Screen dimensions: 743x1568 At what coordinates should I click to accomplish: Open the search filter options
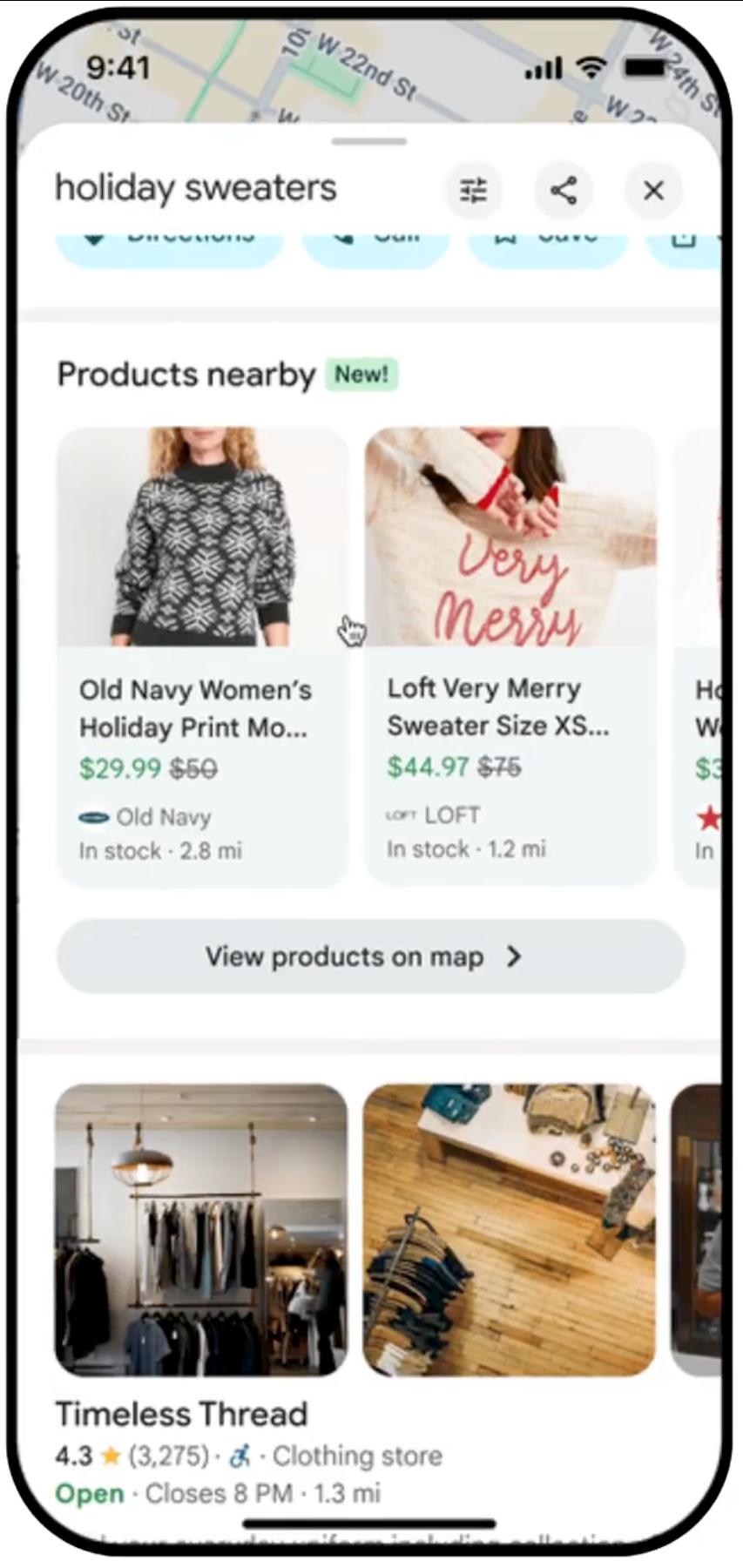[x=473, y=190]
